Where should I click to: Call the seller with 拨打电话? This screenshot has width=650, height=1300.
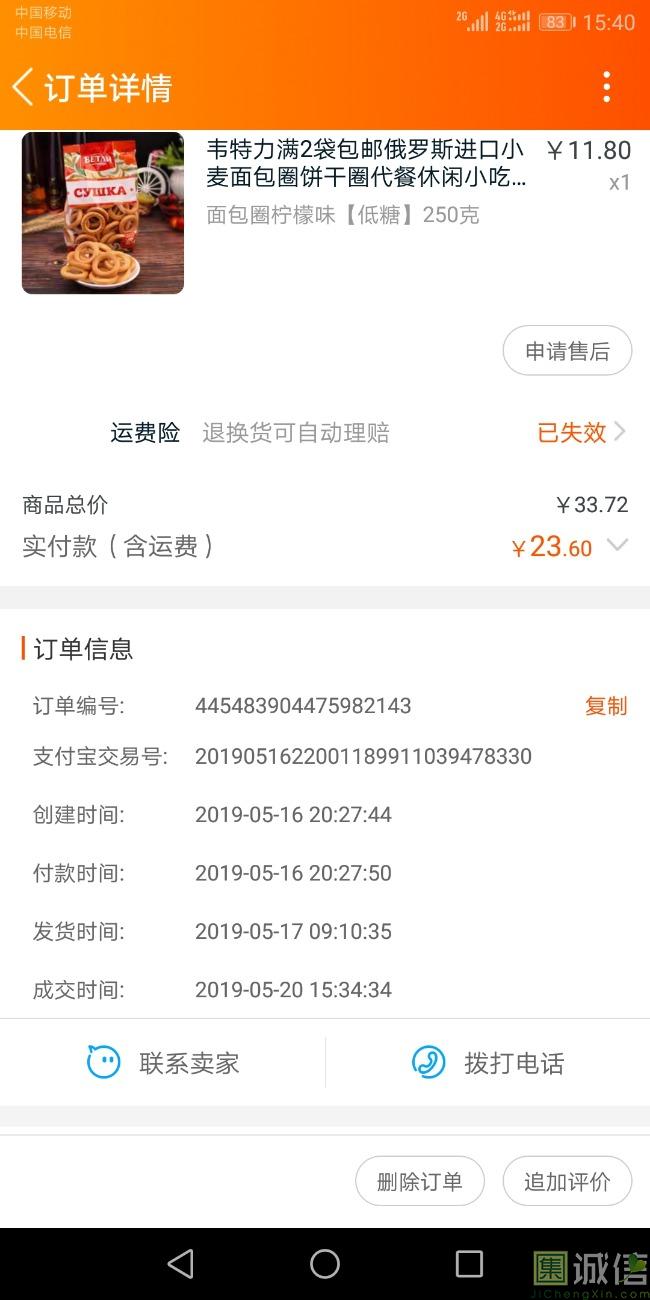tap(488, 1062)
